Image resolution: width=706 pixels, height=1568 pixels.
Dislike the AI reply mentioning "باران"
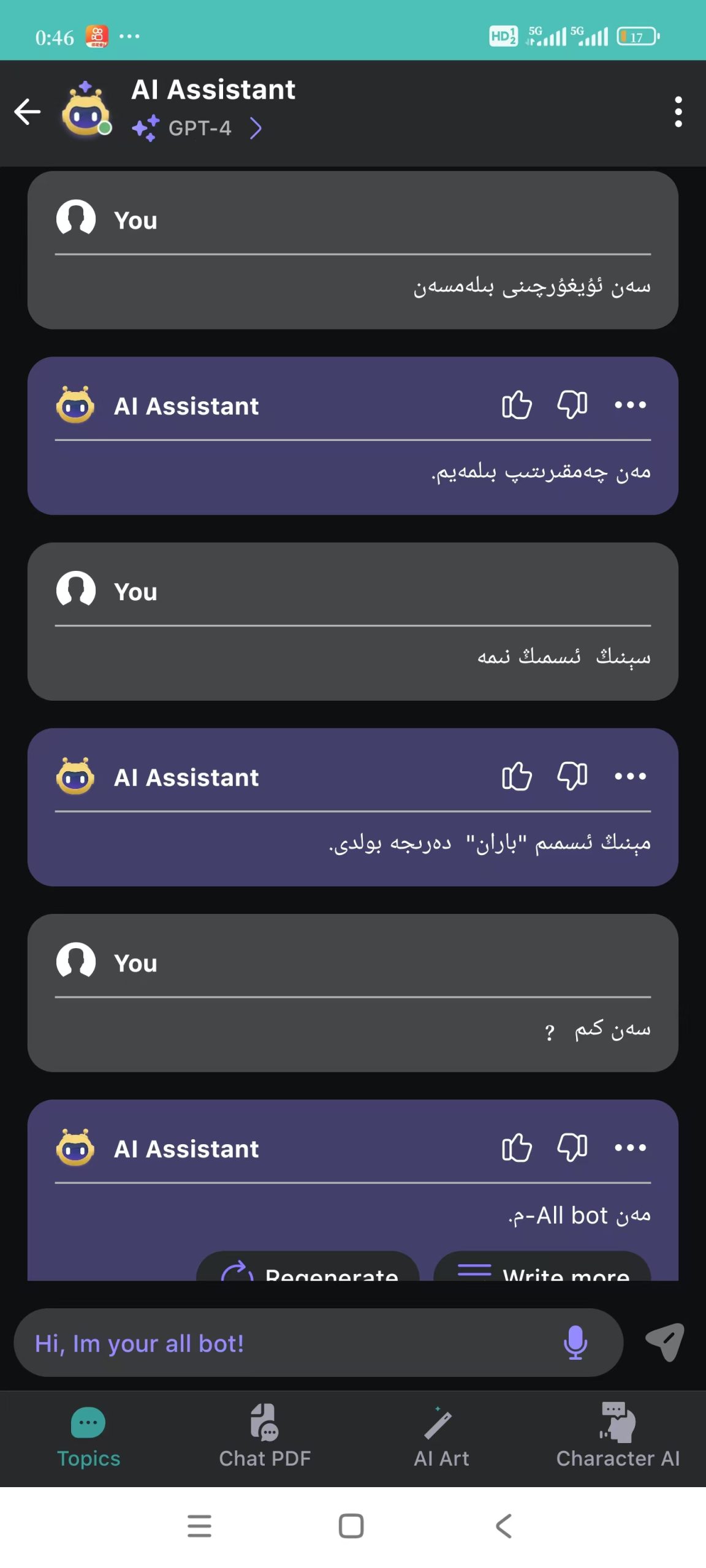572,777
